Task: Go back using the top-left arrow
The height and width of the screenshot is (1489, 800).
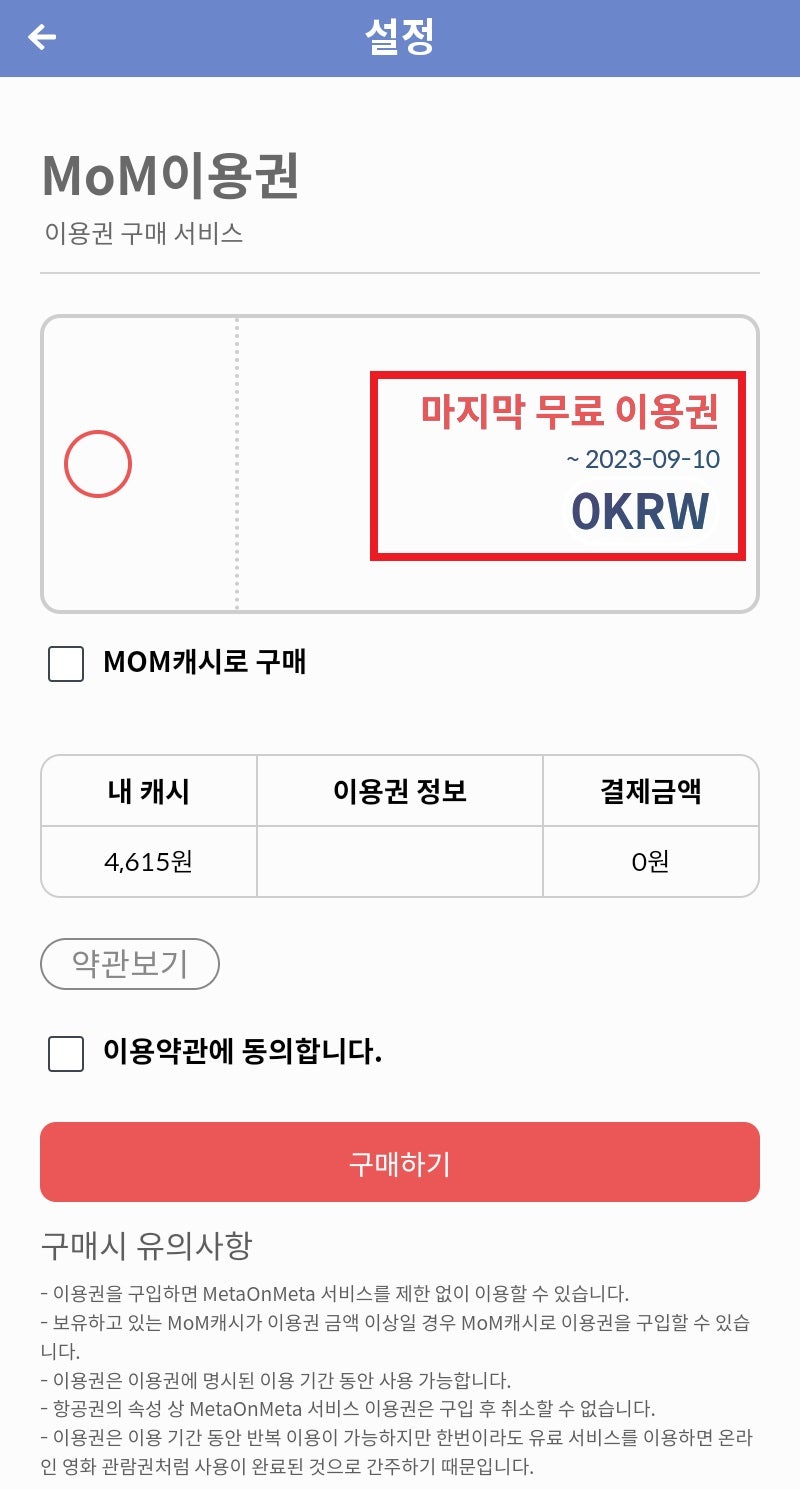Action: coord(42,38)
